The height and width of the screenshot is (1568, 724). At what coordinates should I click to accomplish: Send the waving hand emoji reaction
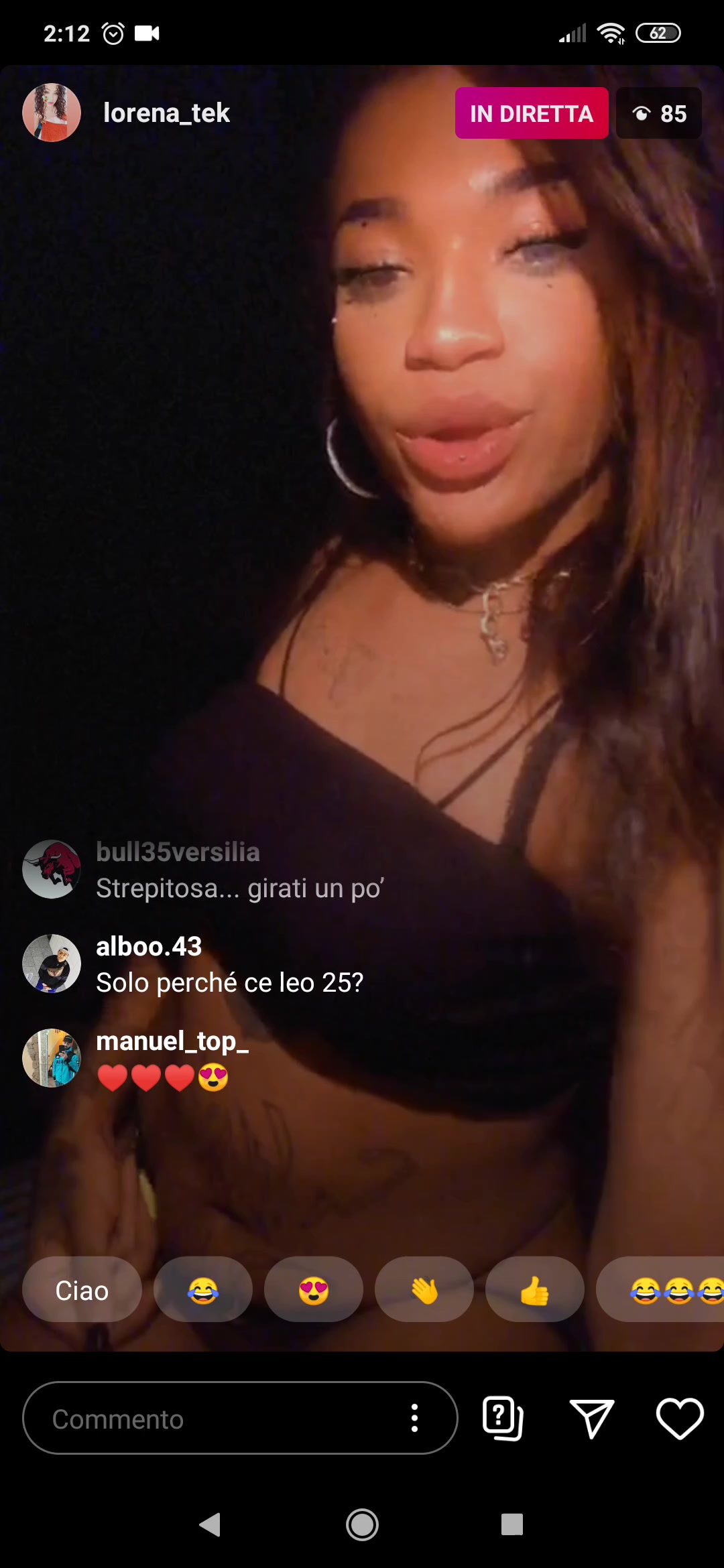pos(424,1289)
